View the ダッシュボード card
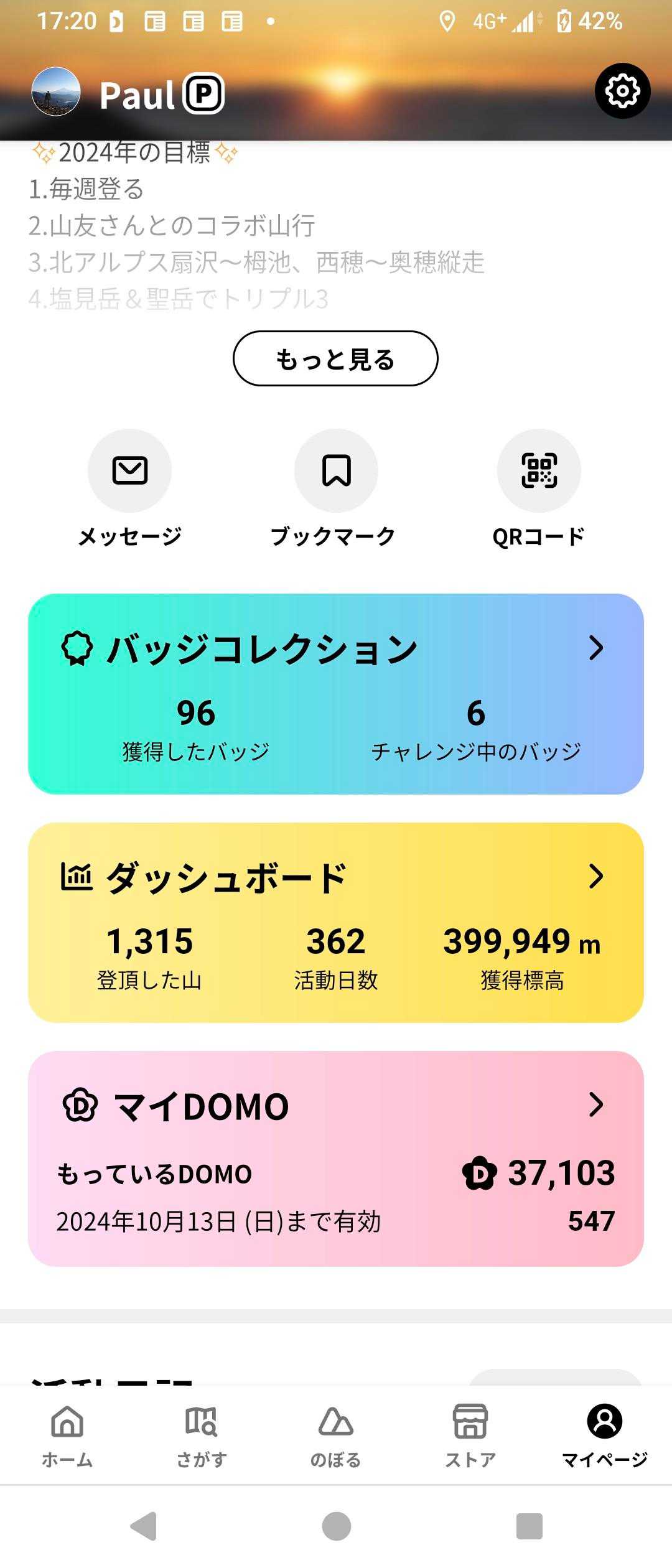Image resolution: width=672 pixels, height=1568 pixels. (336, 922)
